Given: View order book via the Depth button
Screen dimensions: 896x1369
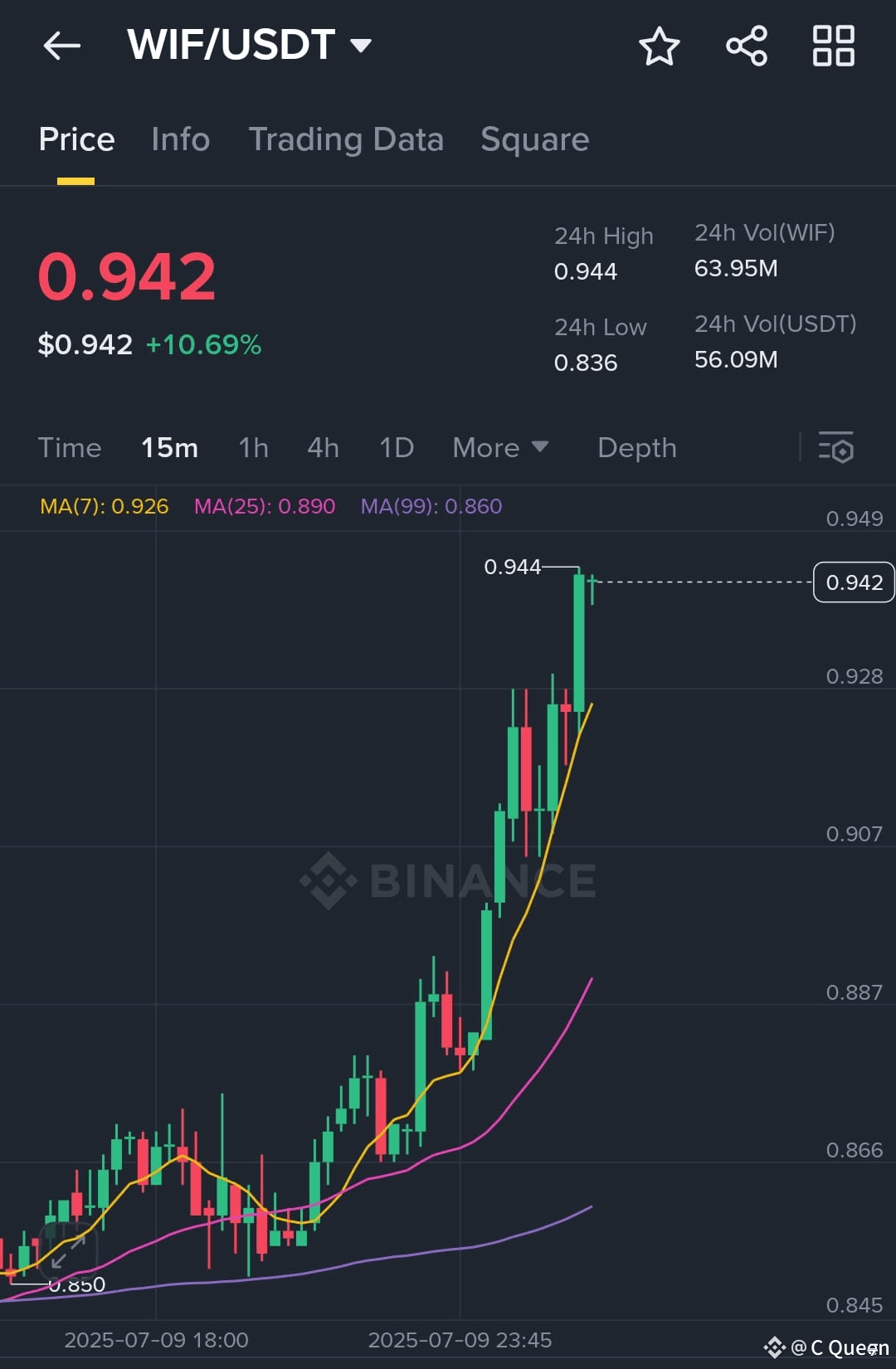Looking at the screenshot, I should (x=637, y=448).
